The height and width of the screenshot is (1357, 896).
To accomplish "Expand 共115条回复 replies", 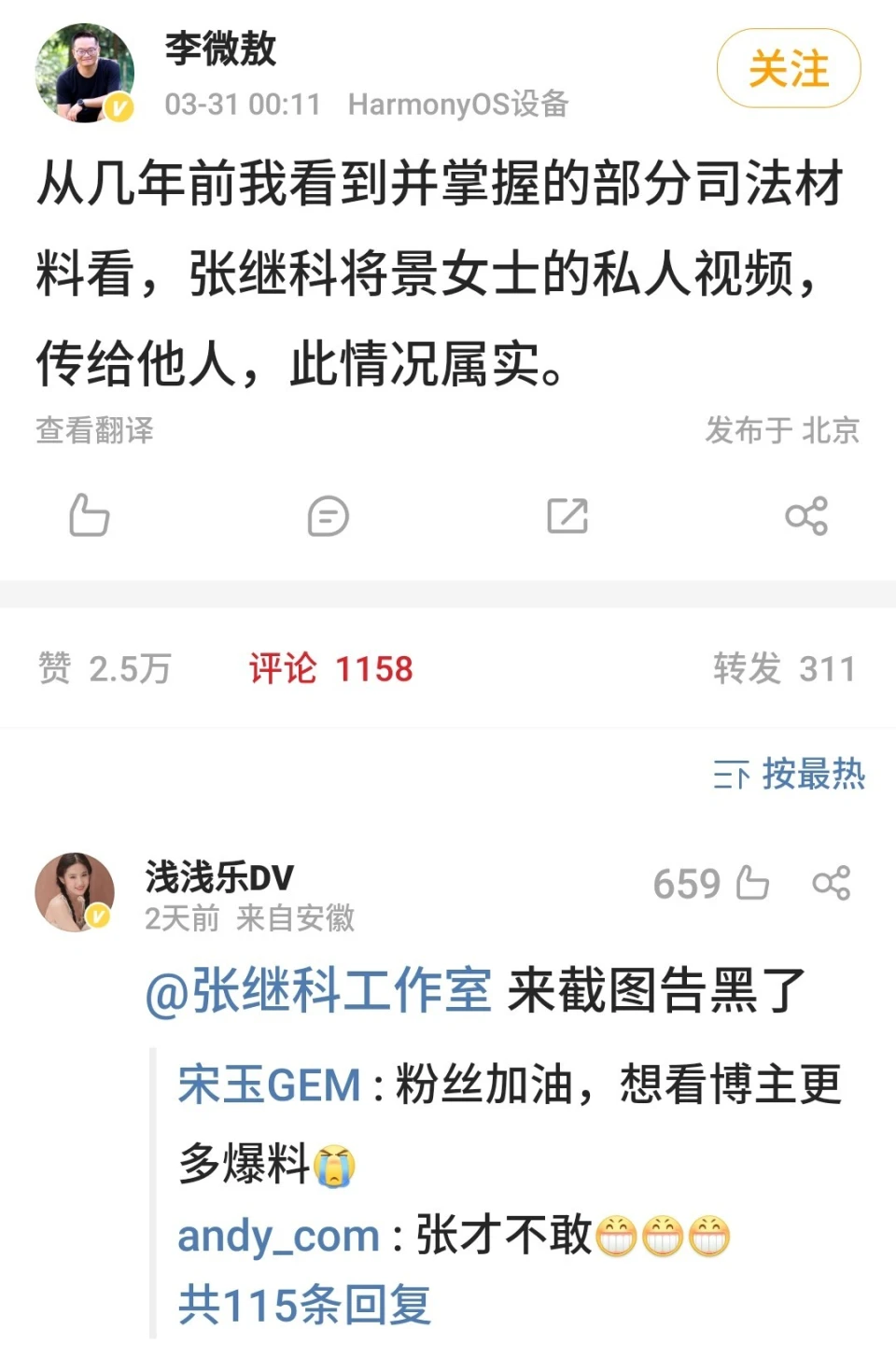I will 304,1304.
